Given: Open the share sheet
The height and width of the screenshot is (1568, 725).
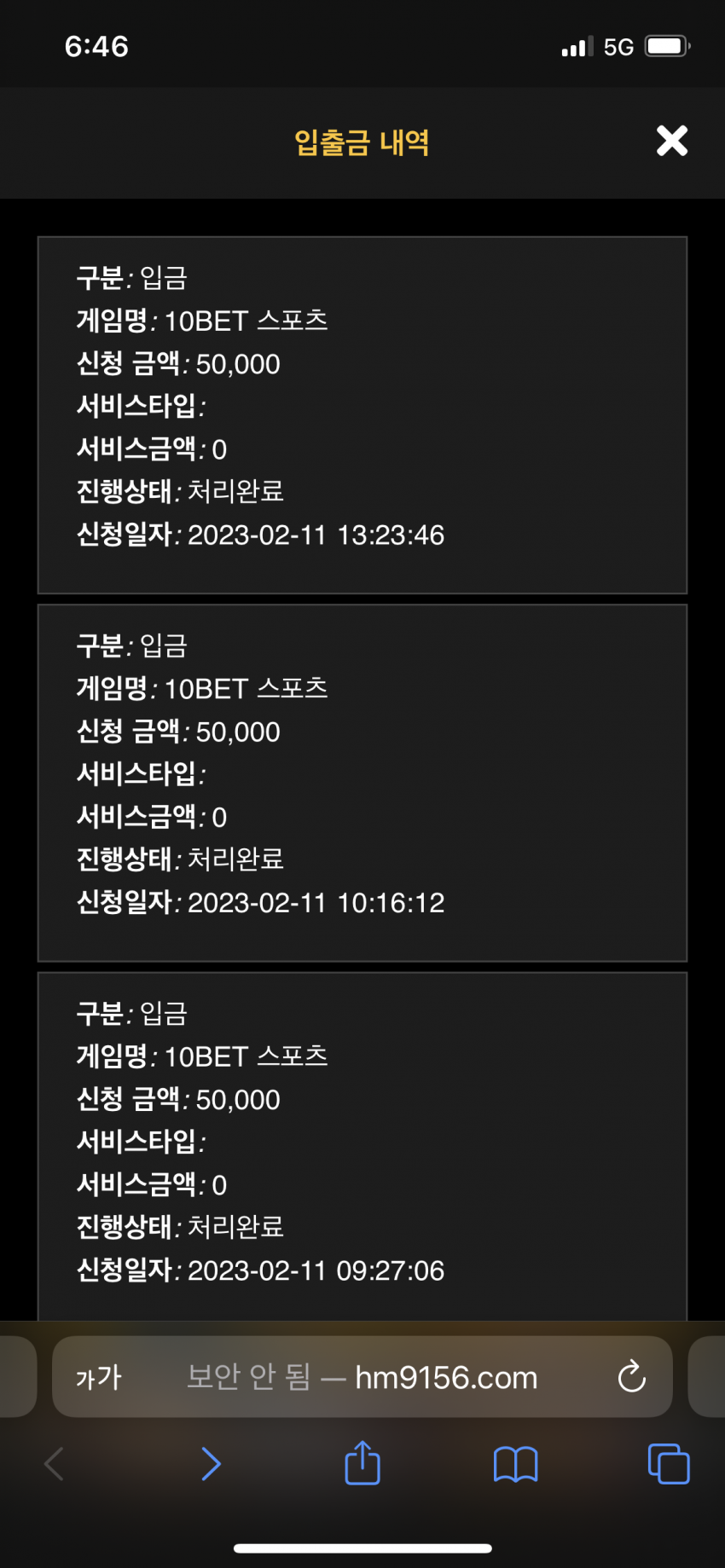Looking at the screenshot, I should point(362,1462).
